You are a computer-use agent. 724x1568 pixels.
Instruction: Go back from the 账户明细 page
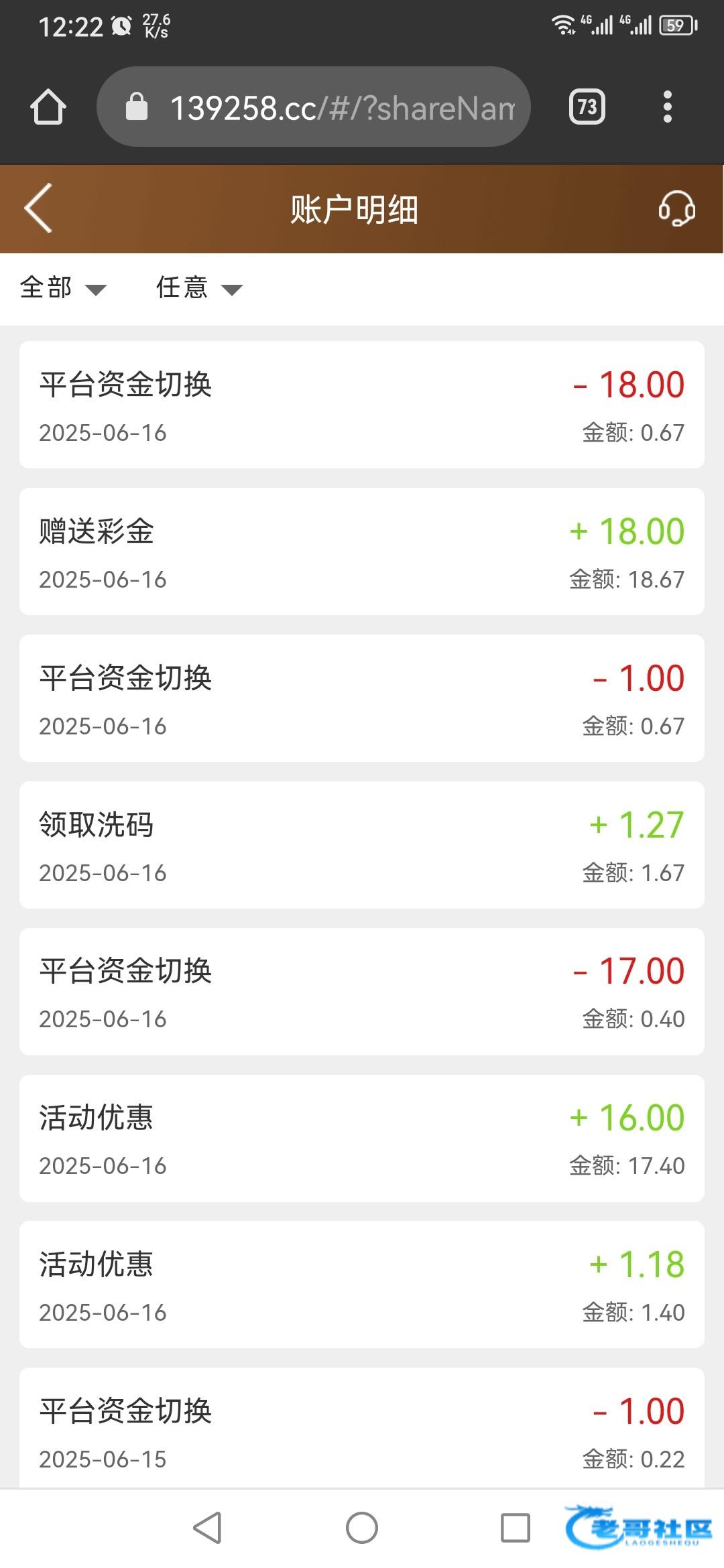pyautogui.click(x=38, y=208)
